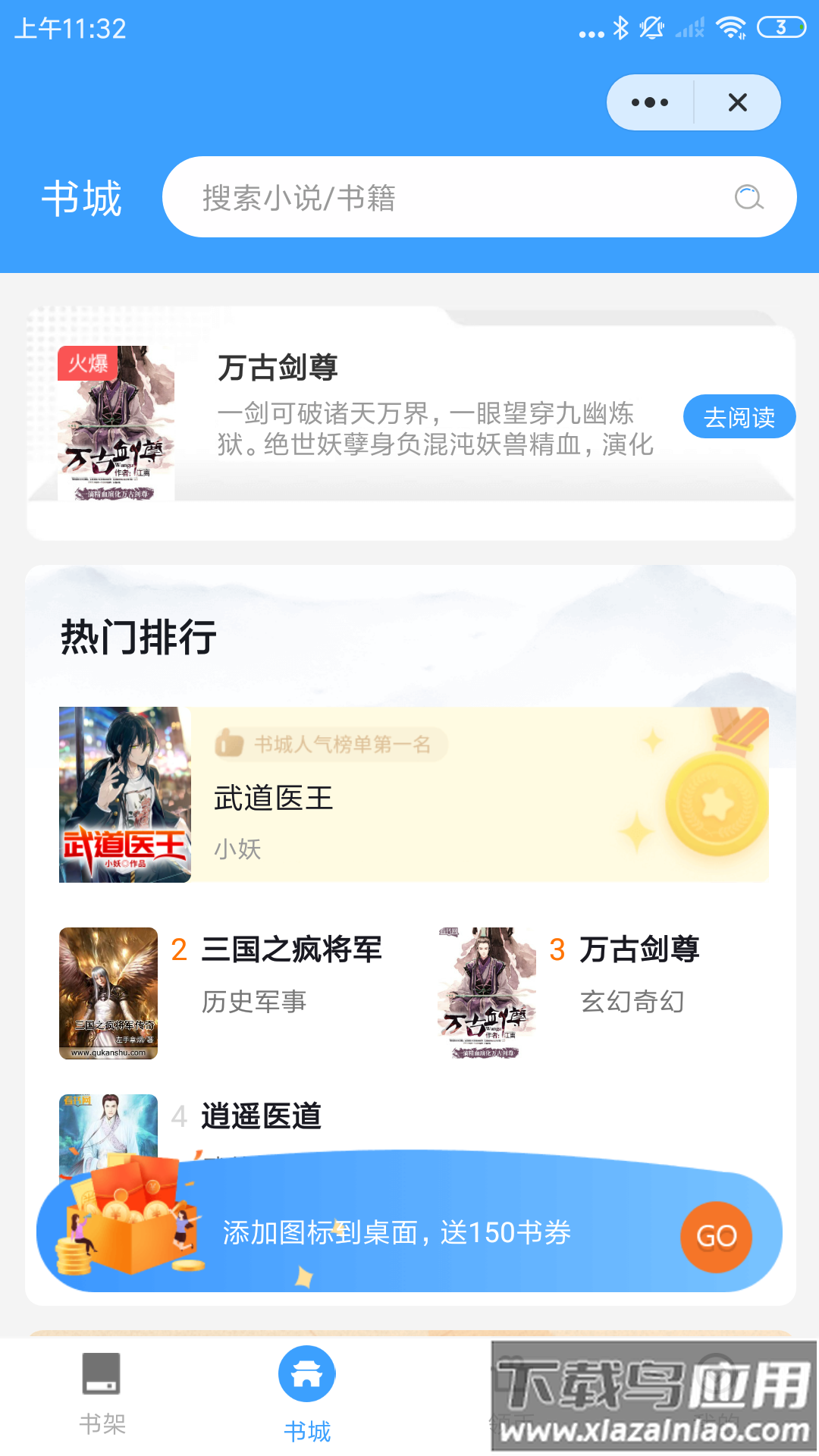Open the mini-program more options (•••) icon
819x1456 pixels.
click(648, 102)
